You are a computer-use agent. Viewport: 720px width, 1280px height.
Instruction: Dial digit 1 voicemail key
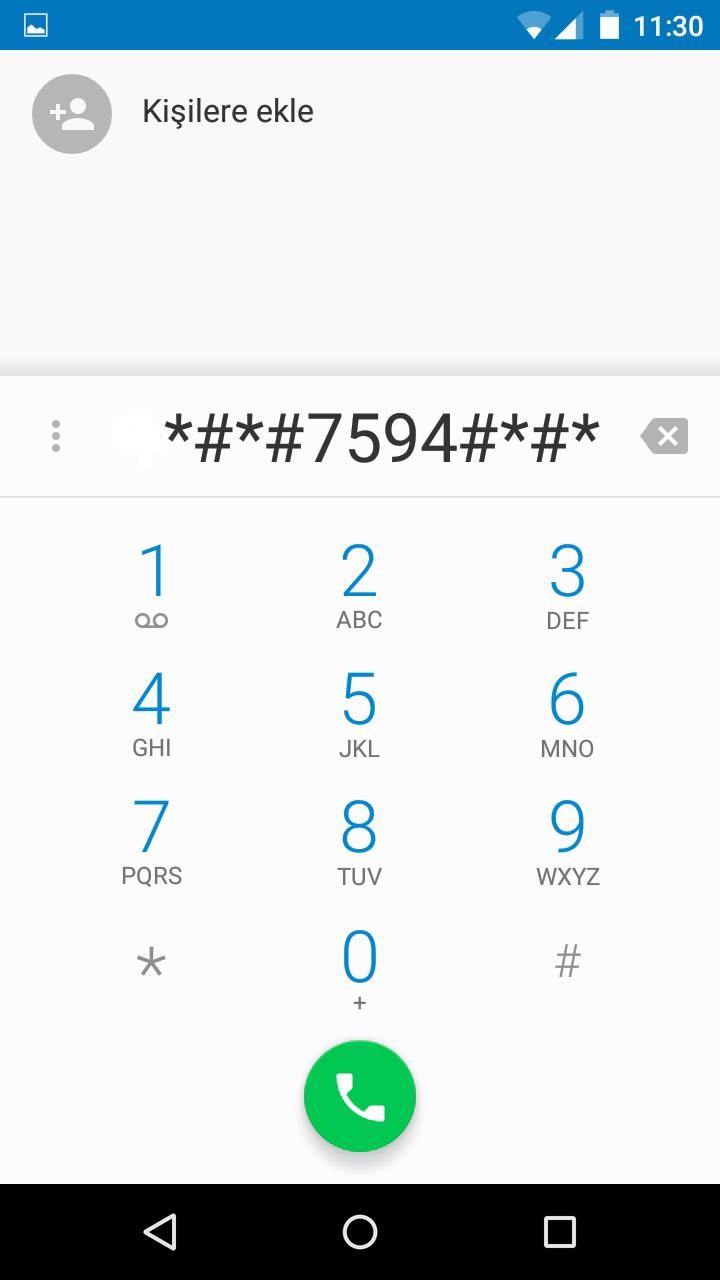[152, 587]
